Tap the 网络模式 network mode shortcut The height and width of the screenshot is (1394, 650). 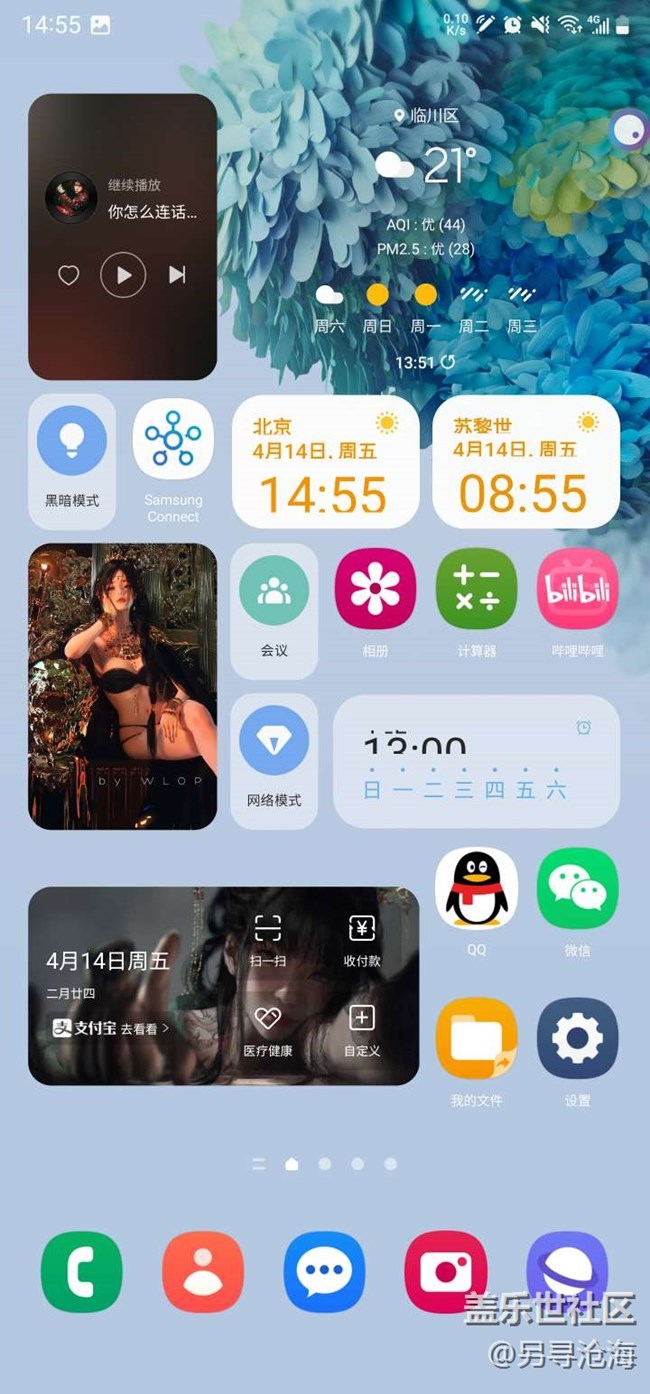coord(274,741)
